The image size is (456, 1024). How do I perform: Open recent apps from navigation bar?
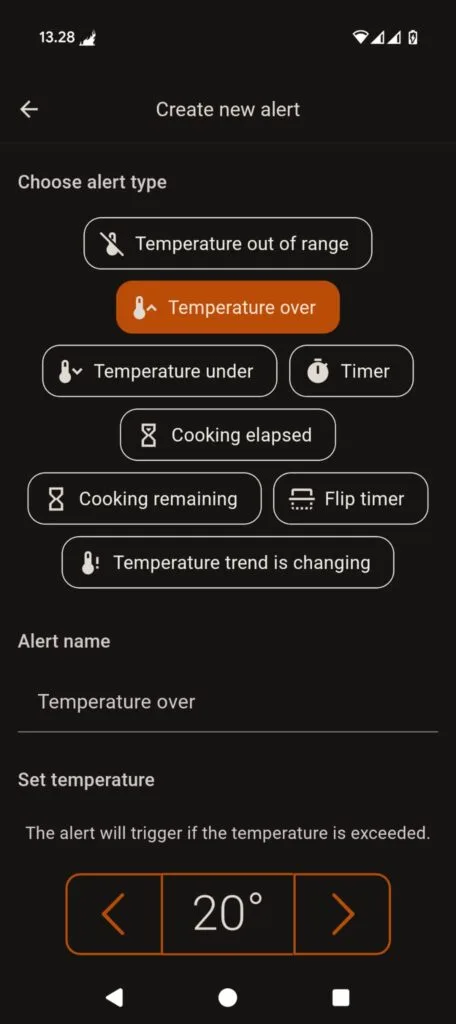click(x=340, y=997)
